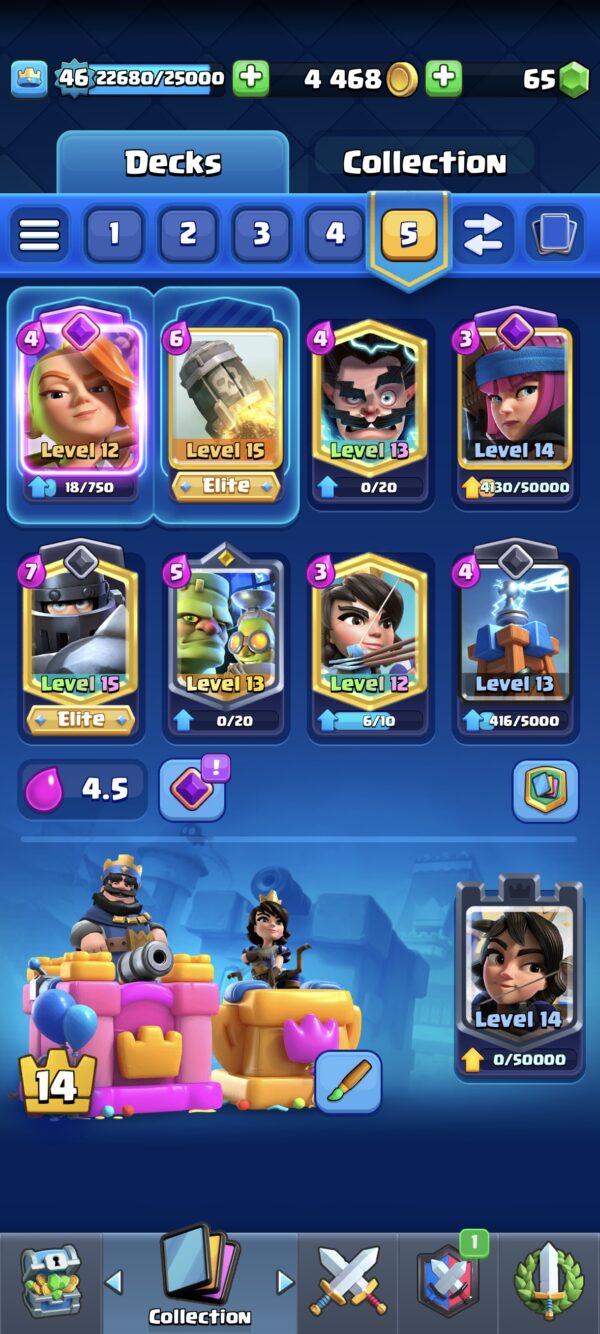
Task: Tap the green plus next to experience bar
Action: click(251, 78)
